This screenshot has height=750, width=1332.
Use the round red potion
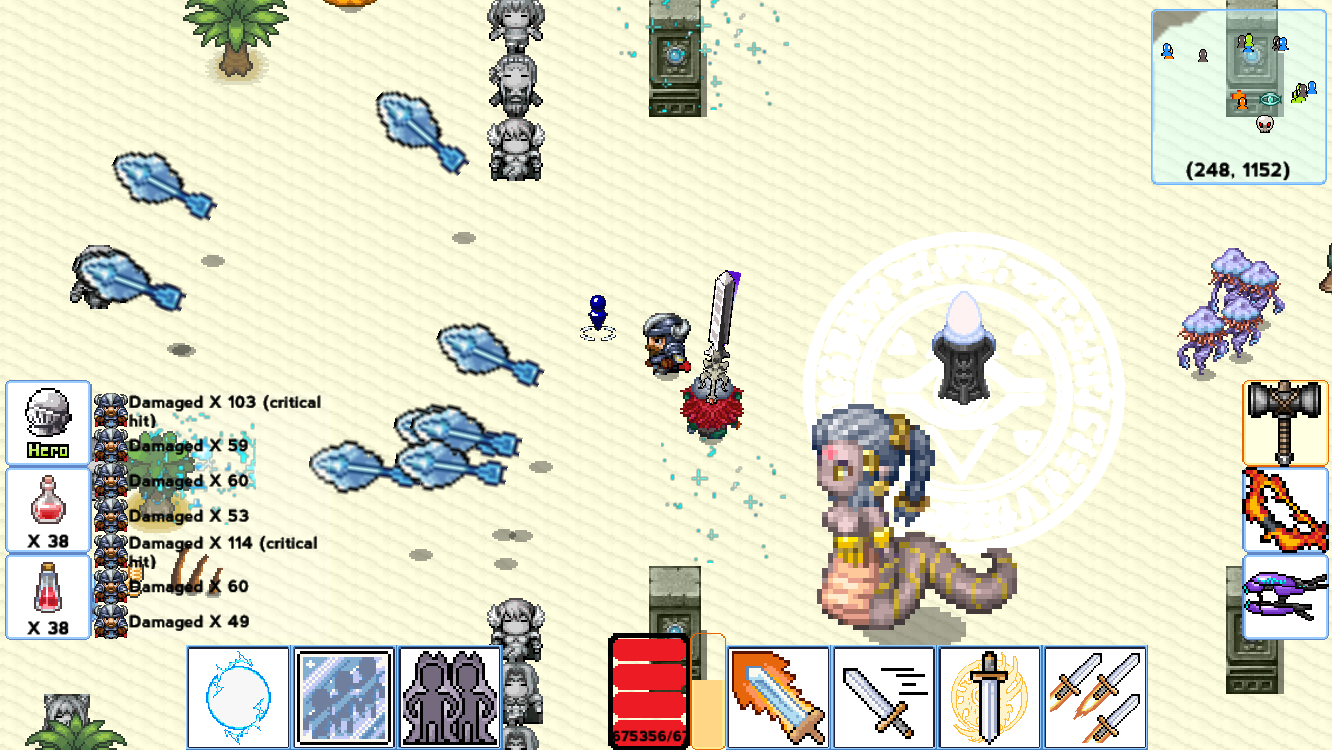[48, 509]
